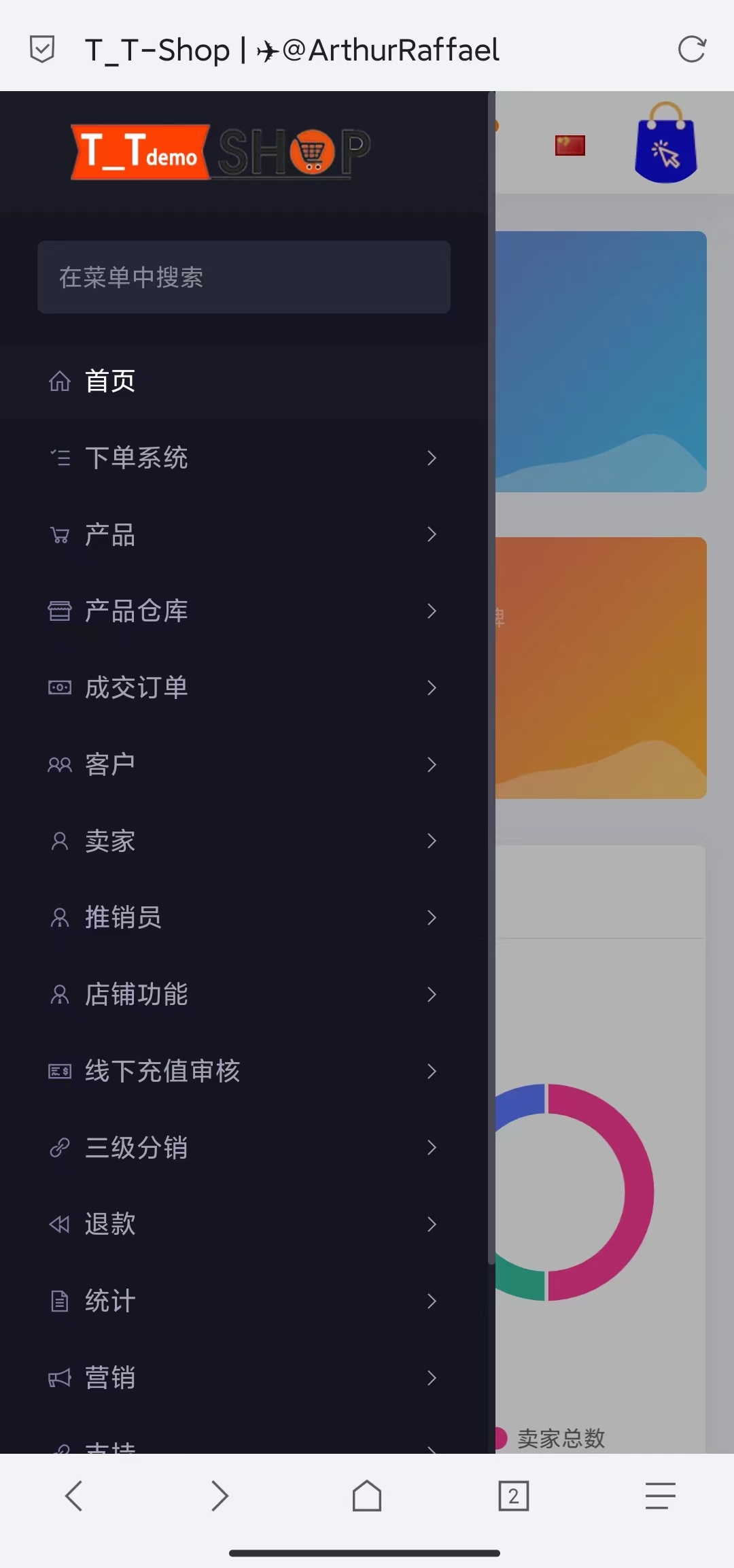Expand the 店铺功能 menu
The height and width of the screenshot is (1568, 734).
pyautogui.click(x=243, y=995)
